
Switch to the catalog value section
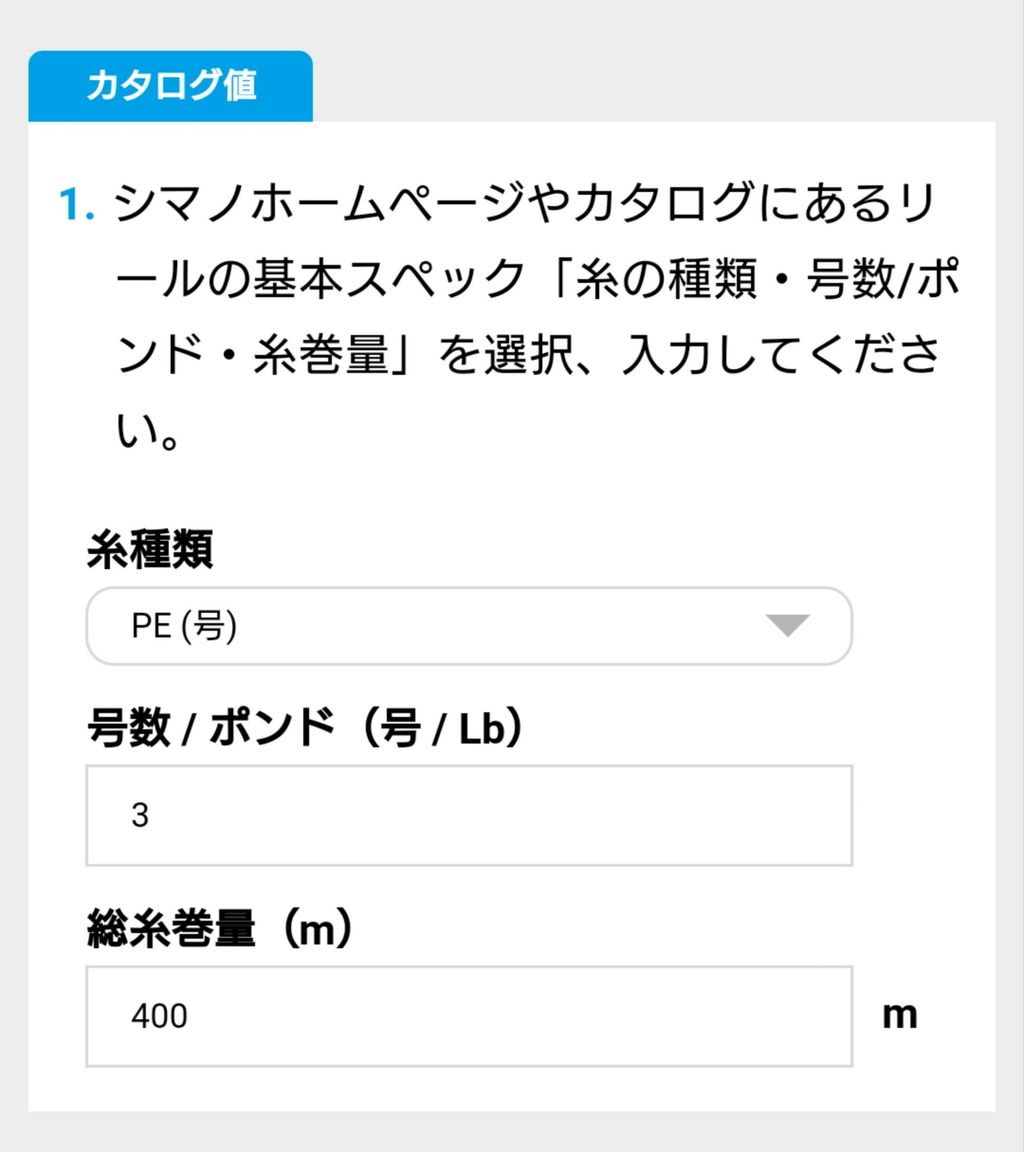tap(169, 86)
